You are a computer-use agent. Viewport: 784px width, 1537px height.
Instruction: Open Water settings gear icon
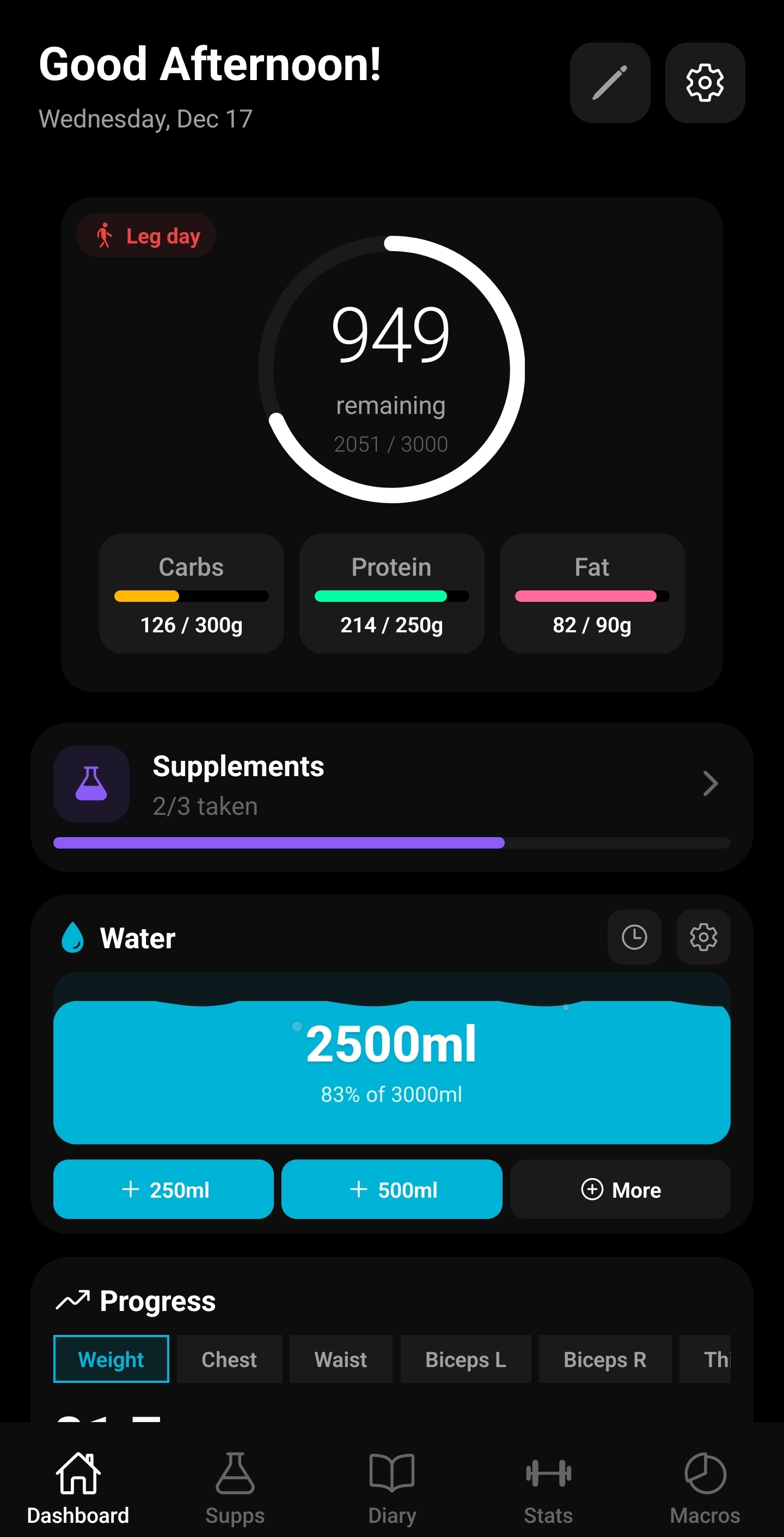coord(703,937)
